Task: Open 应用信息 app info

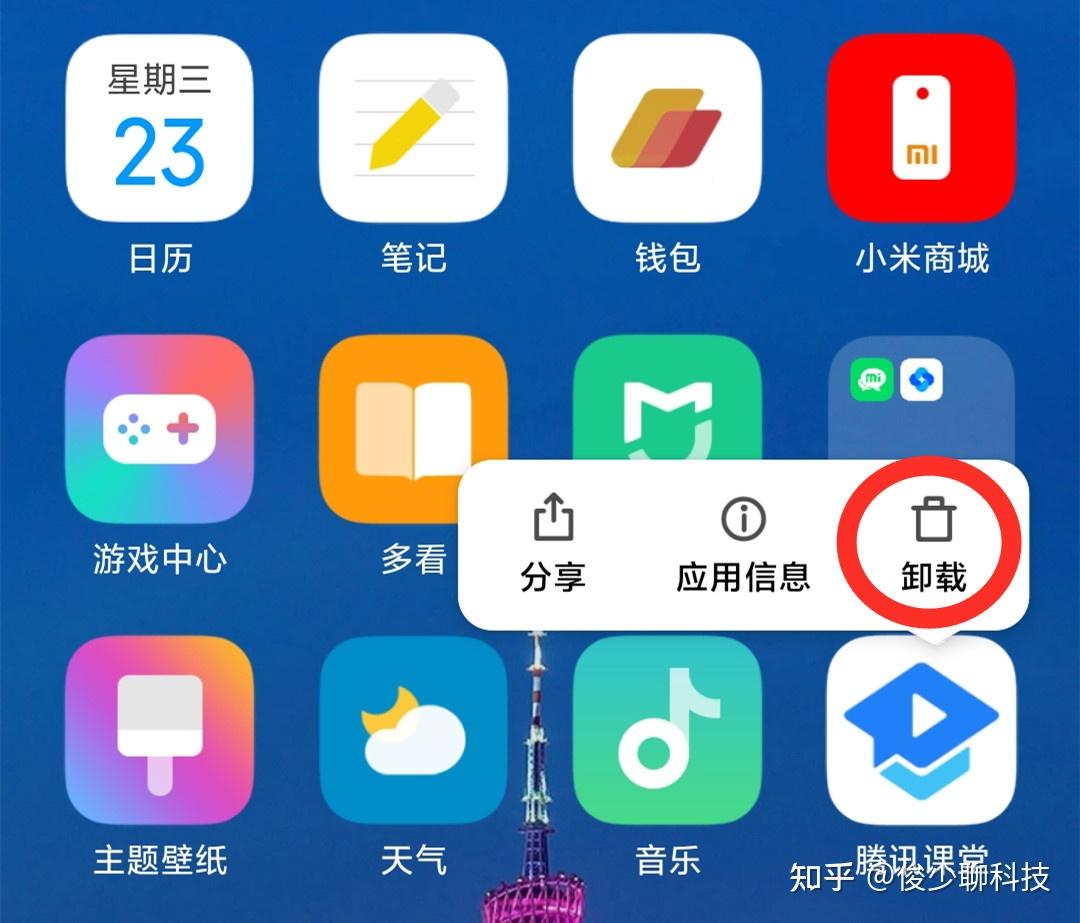Action: click(x=742, y=545)
